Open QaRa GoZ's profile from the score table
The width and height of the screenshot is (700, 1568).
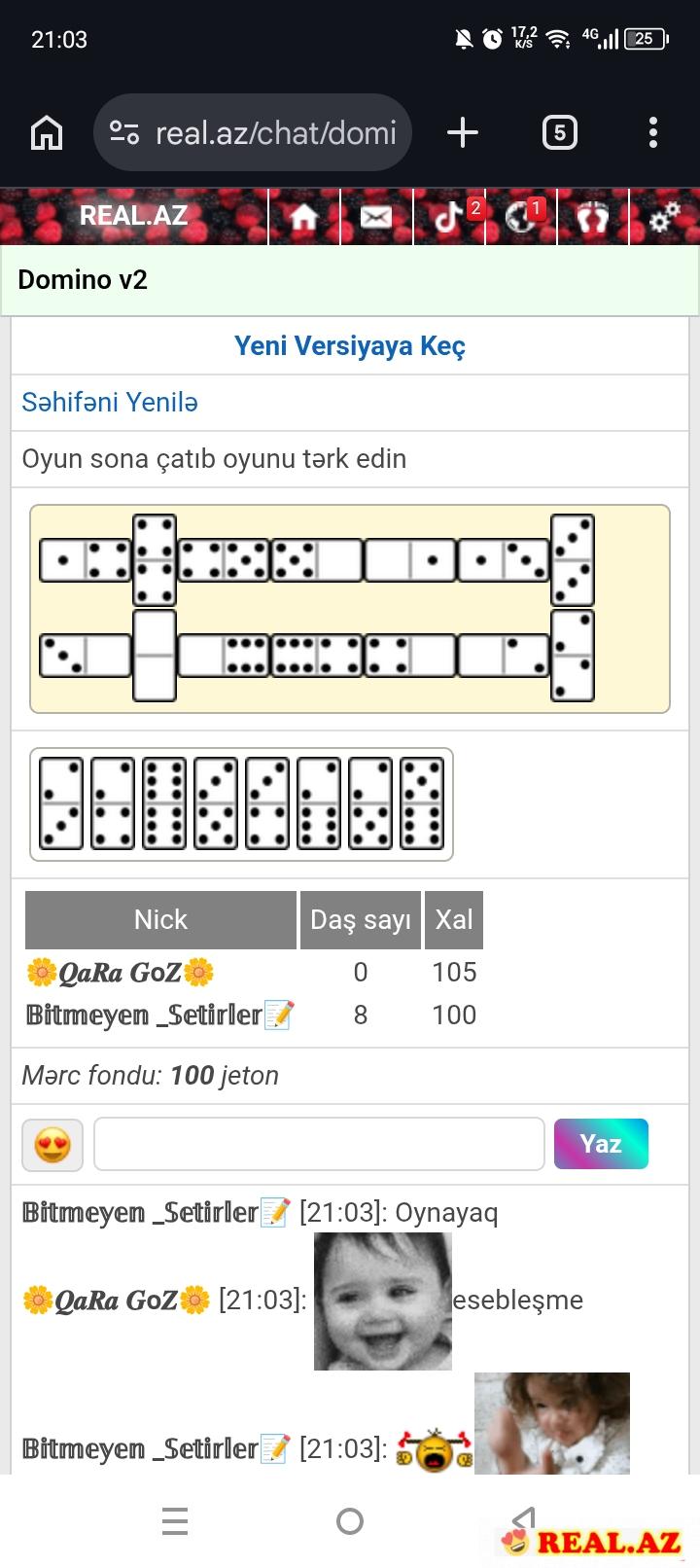pyautogui.click(x=121, y=973)
